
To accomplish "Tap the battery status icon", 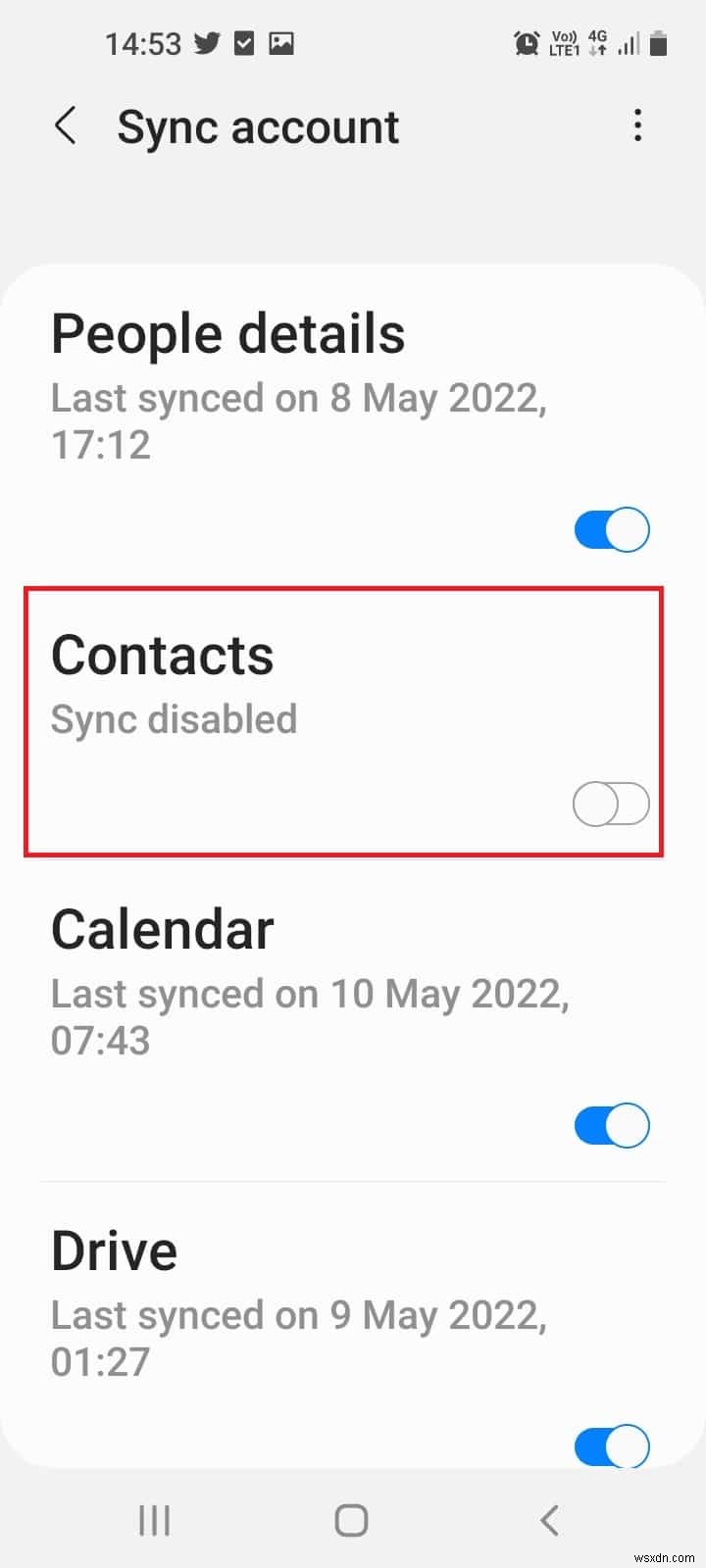I will point(660,42).
